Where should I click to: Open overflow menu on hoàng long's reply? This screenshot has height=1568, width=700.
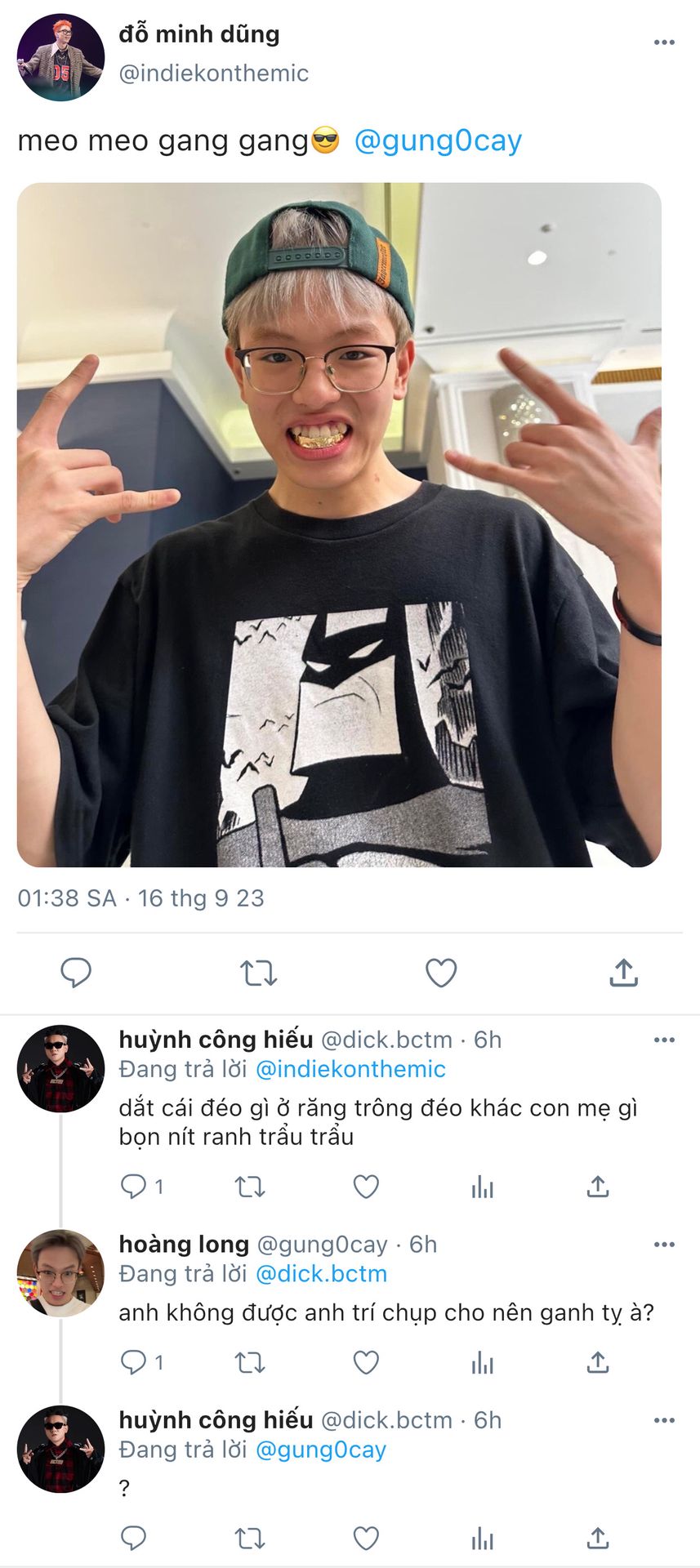click(x=664, y=1245)
